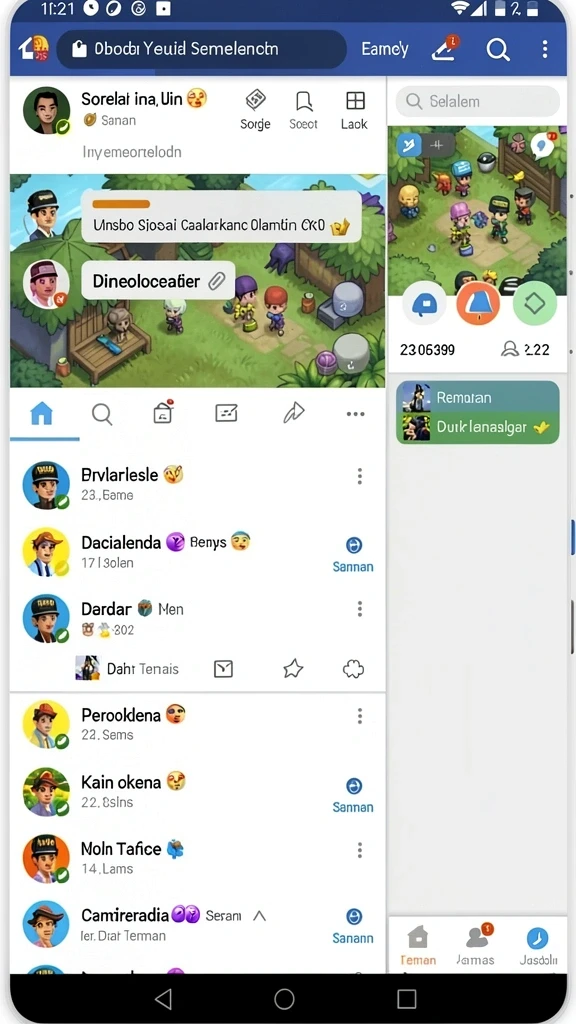Expand the Camireradia row chevron
The height and width of the screenshot is (1024, 576).
(259, 916)
